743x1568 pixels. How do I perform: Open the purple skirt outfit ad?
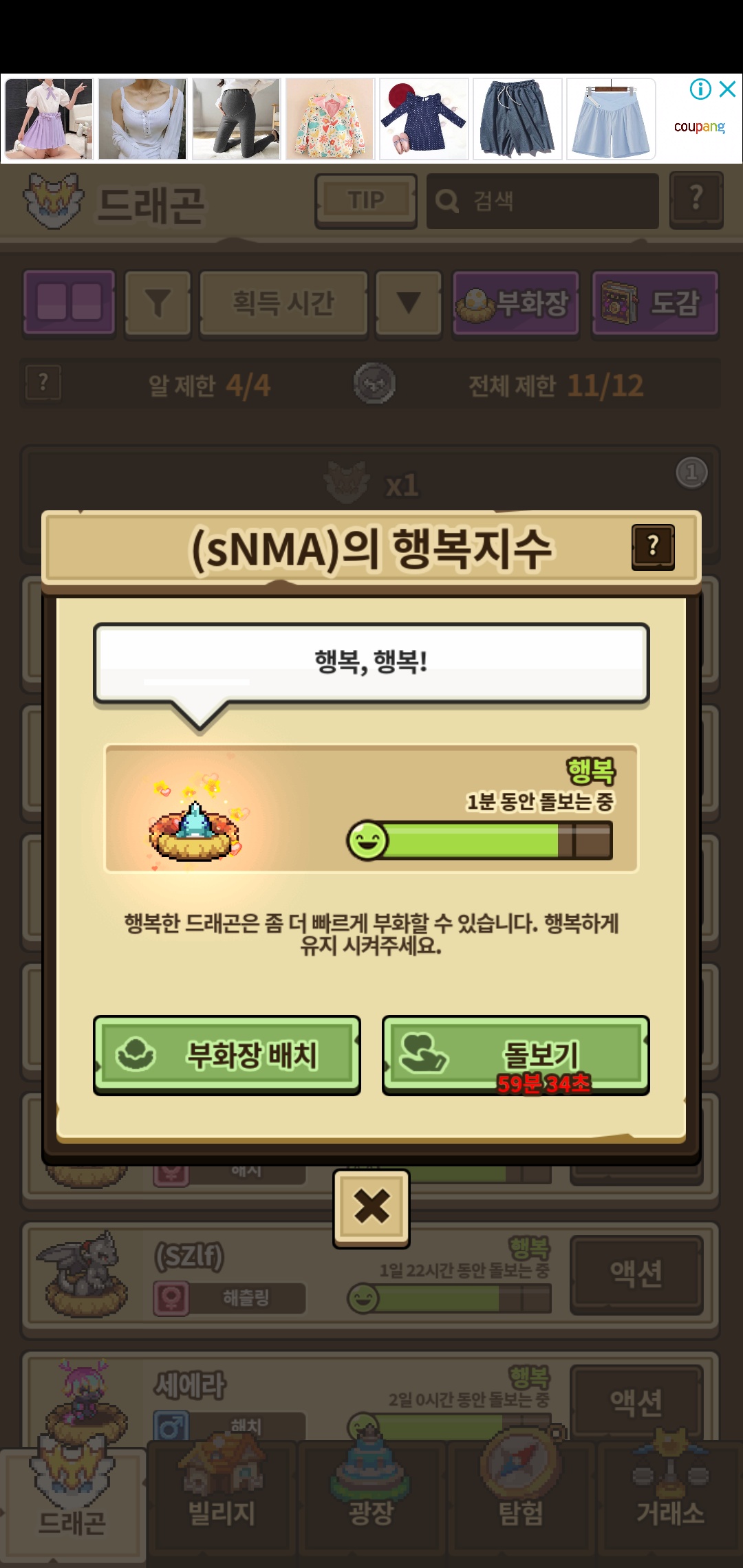click(49, 119)
